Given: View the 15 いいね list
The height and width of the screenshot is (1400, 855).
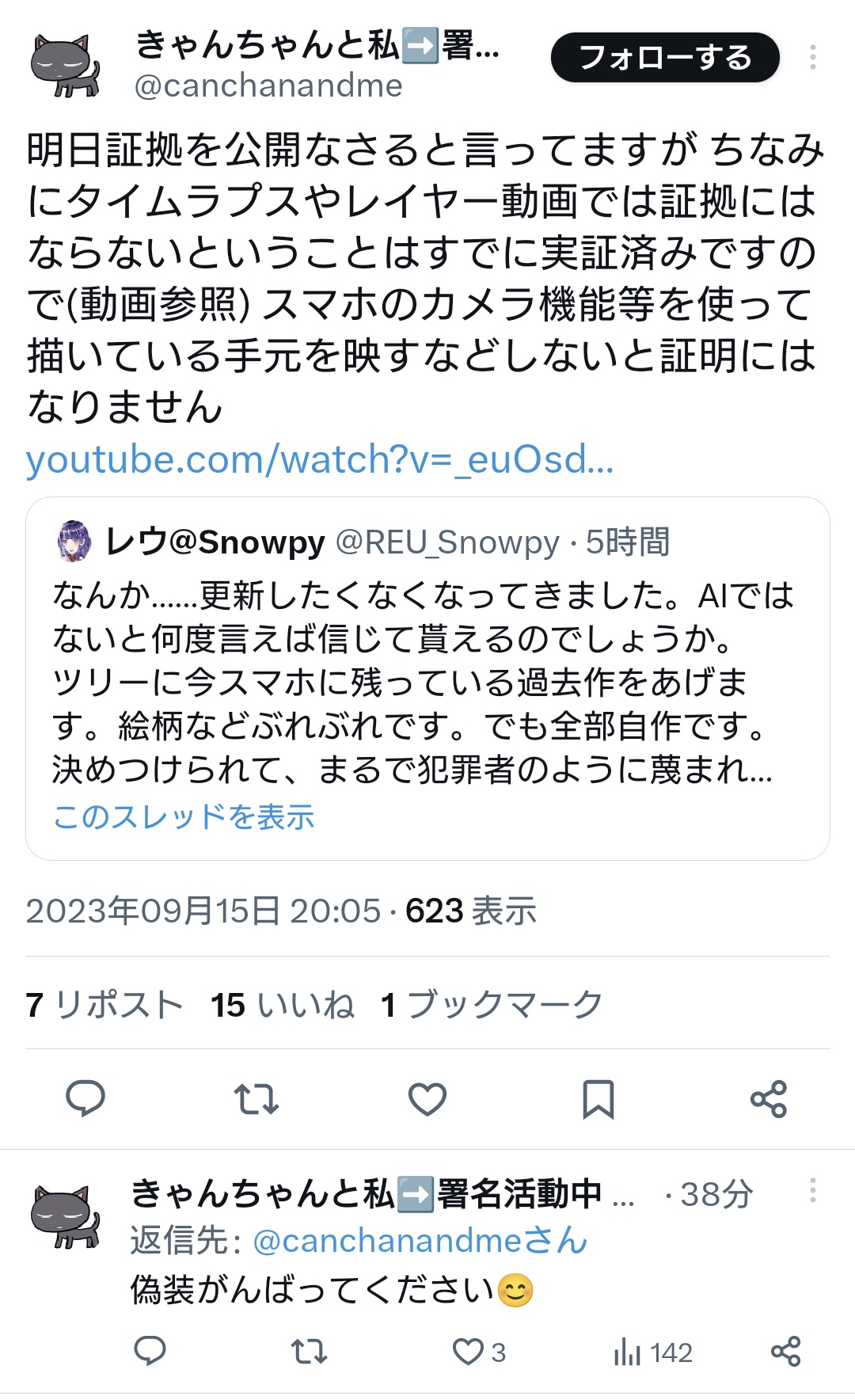Looking at the screenshot, I should click(283, 1004).
